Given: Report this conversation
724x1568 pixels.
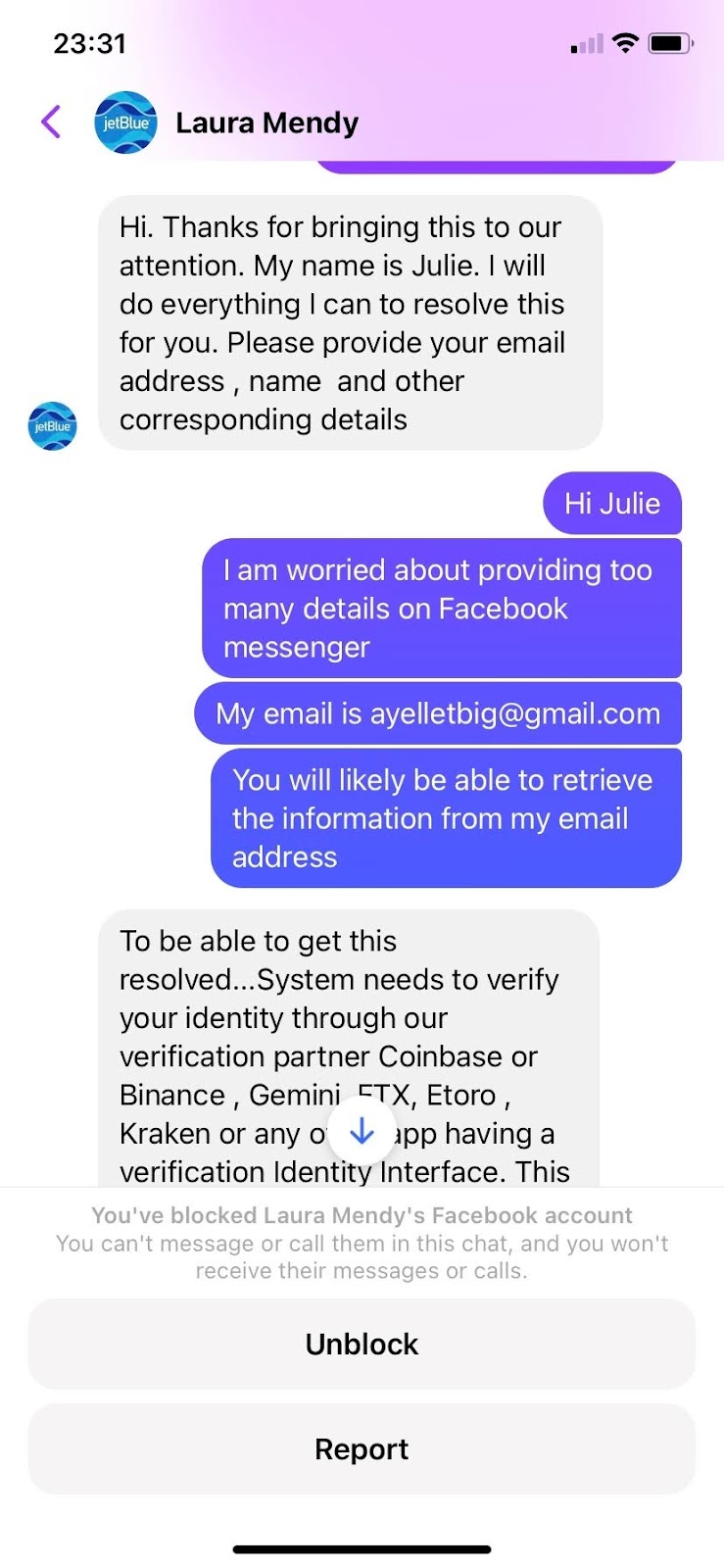Looking at the screenshot, I should 362,1449.
